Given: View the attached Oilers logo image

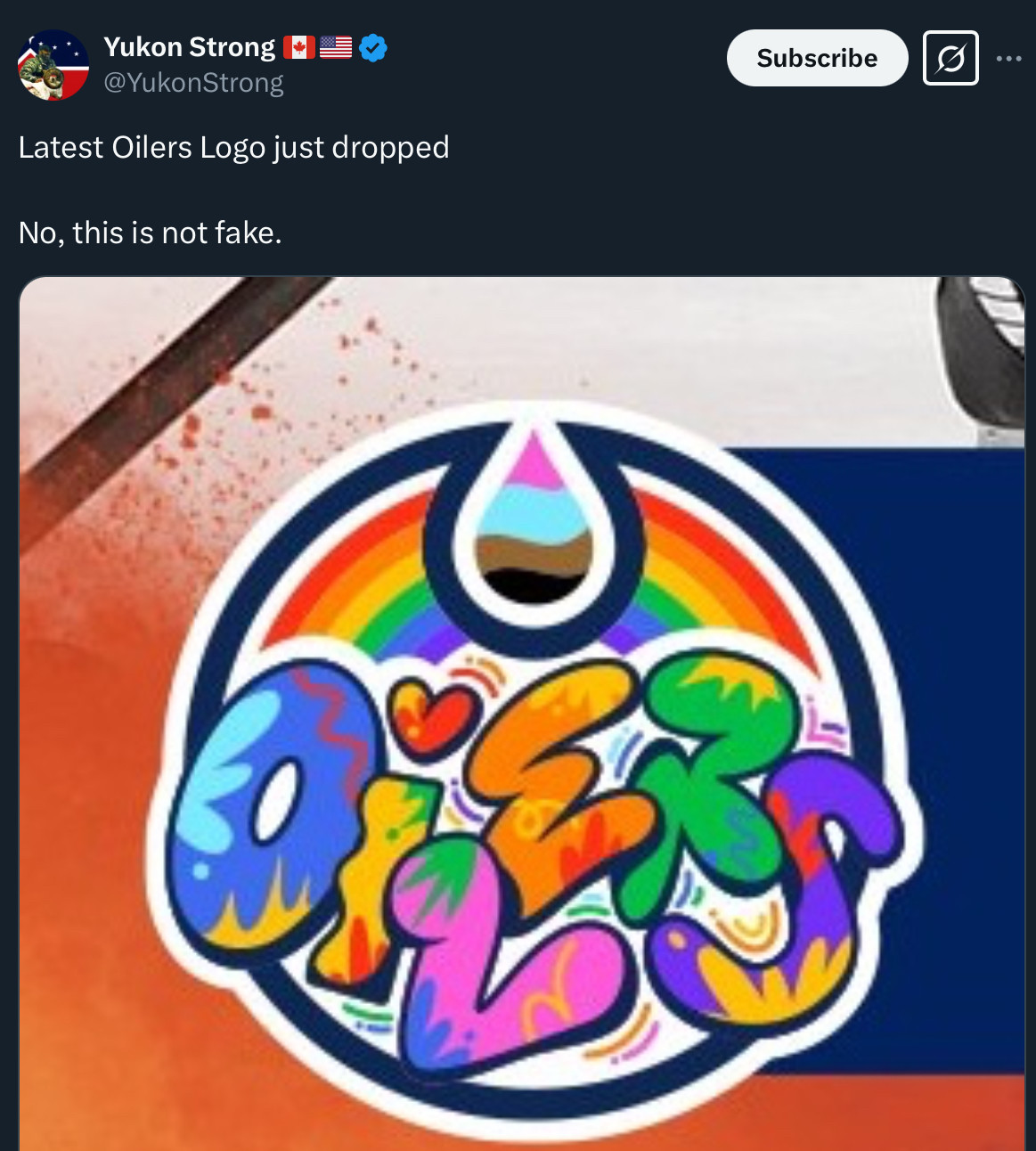Looking at the screenshot, I should point(522,713).
